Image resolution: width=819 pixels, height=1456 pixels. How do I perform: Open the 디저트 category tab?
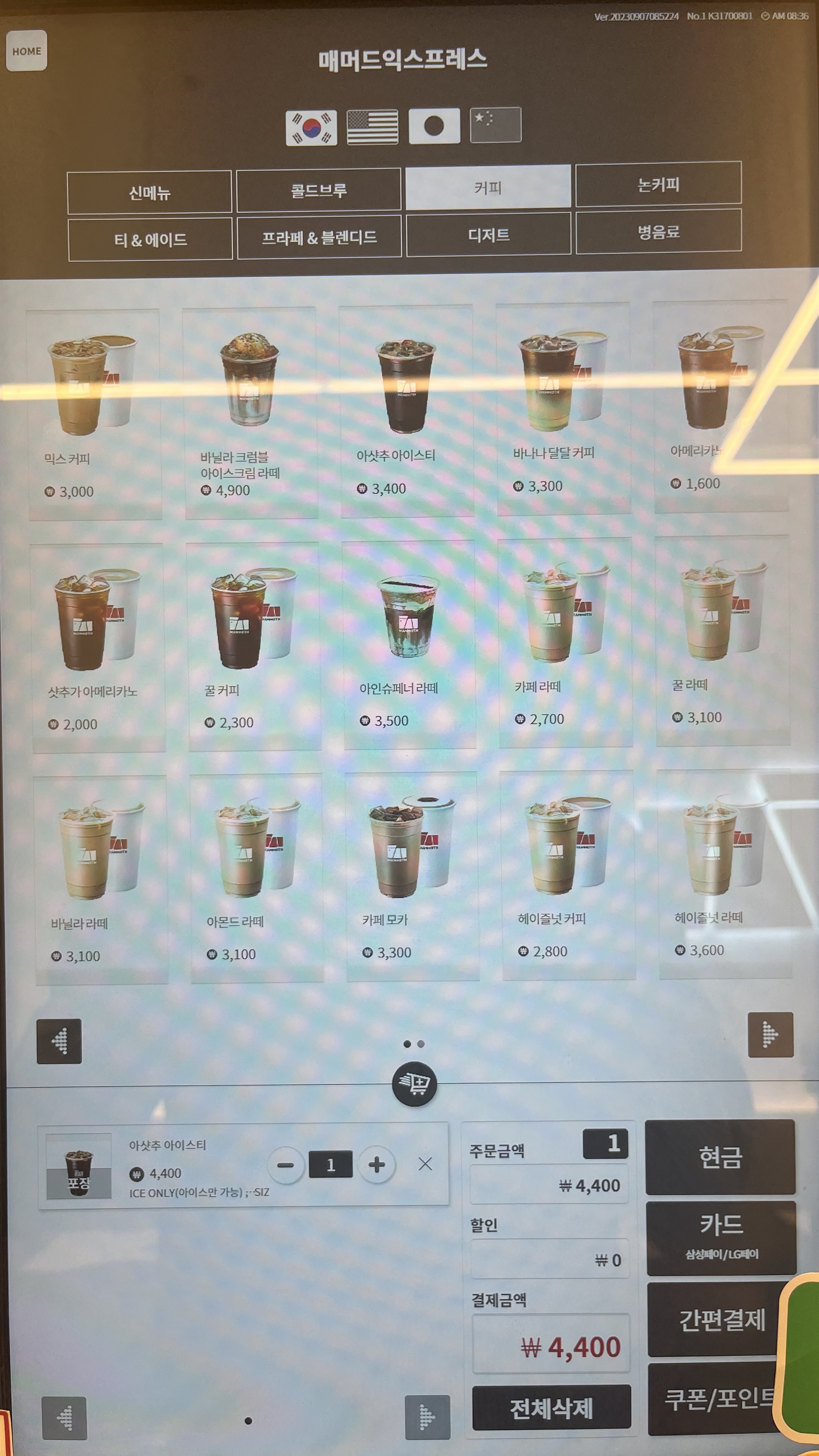tap(489, 234)
